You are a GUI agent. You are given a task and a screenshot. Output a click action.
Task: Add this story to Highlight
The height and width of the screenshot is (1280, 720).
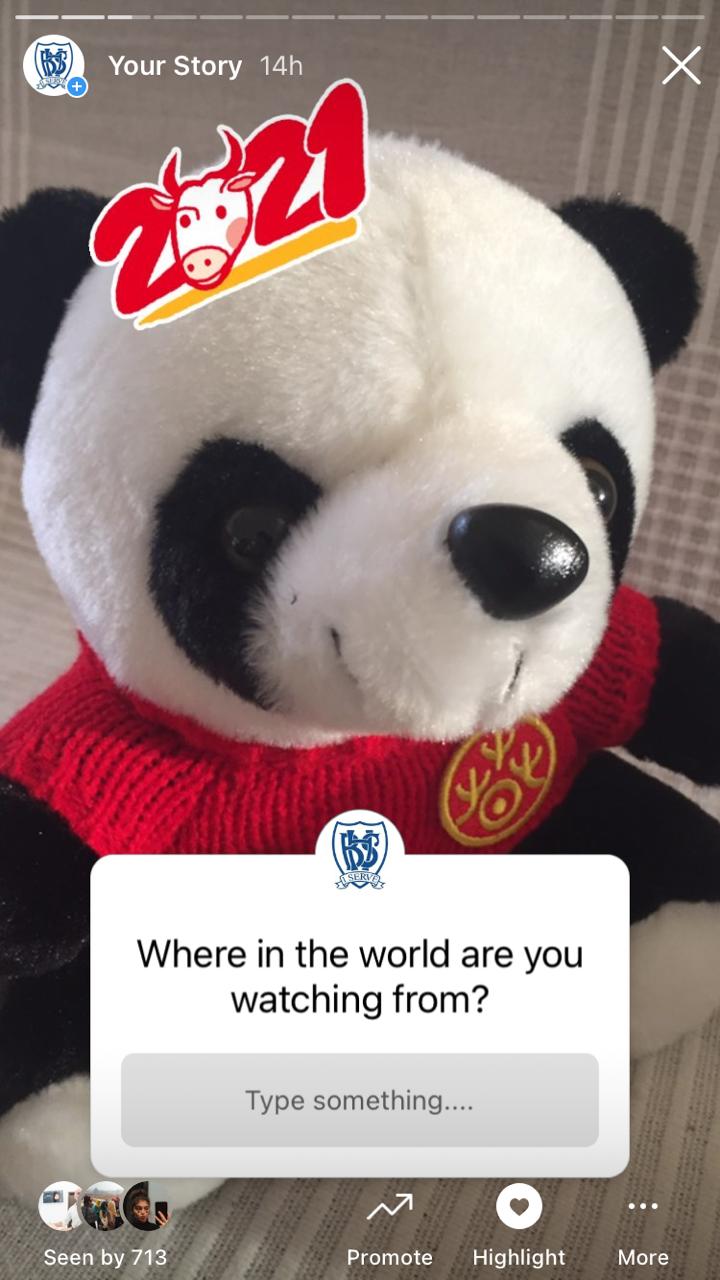pyautogui.click(x=519, y=1228)
